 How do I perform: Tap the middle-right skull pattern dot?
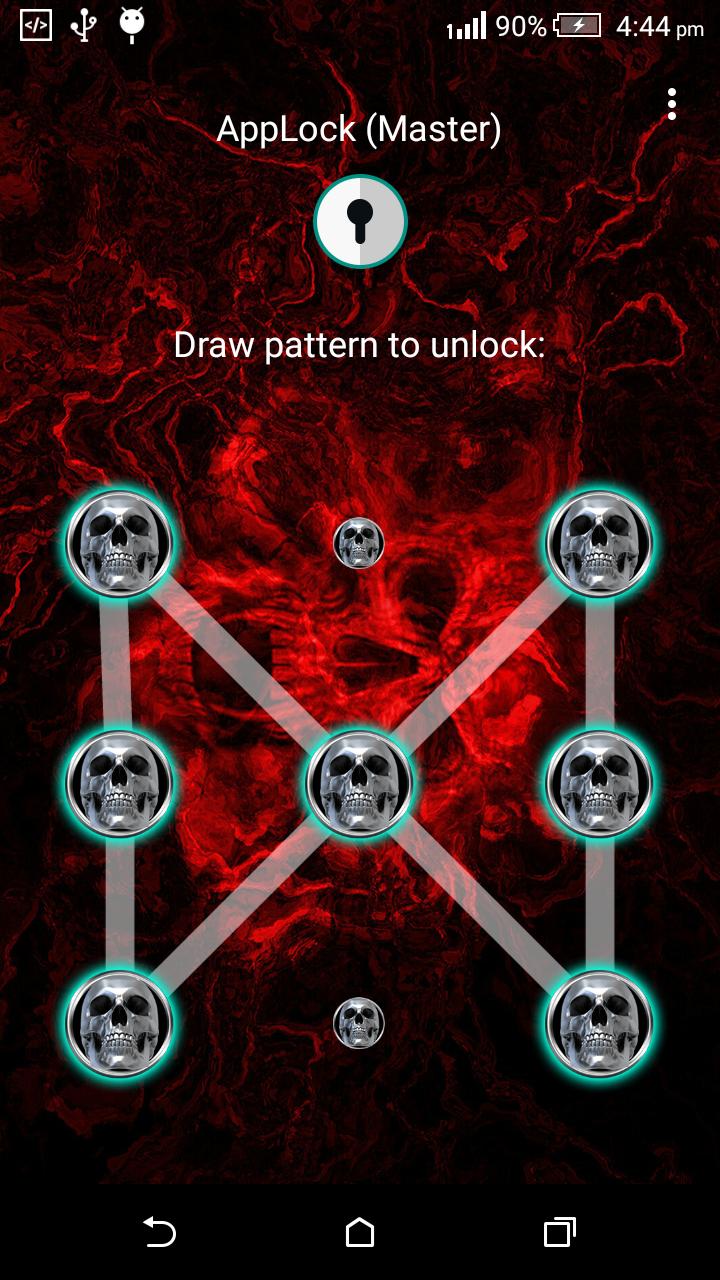pyautogui.click(x=599, y=783)
